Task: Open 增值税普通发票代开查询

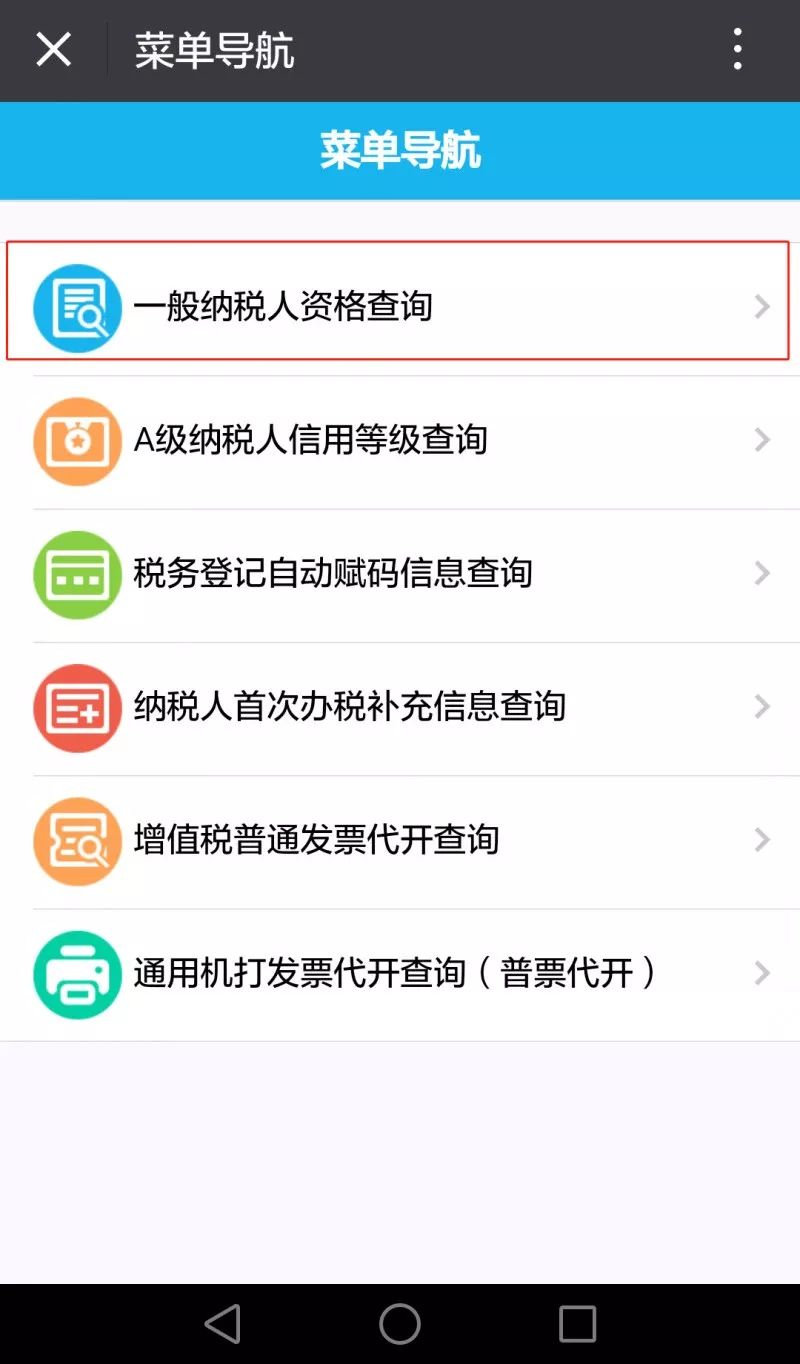Action: coord(400,840)
